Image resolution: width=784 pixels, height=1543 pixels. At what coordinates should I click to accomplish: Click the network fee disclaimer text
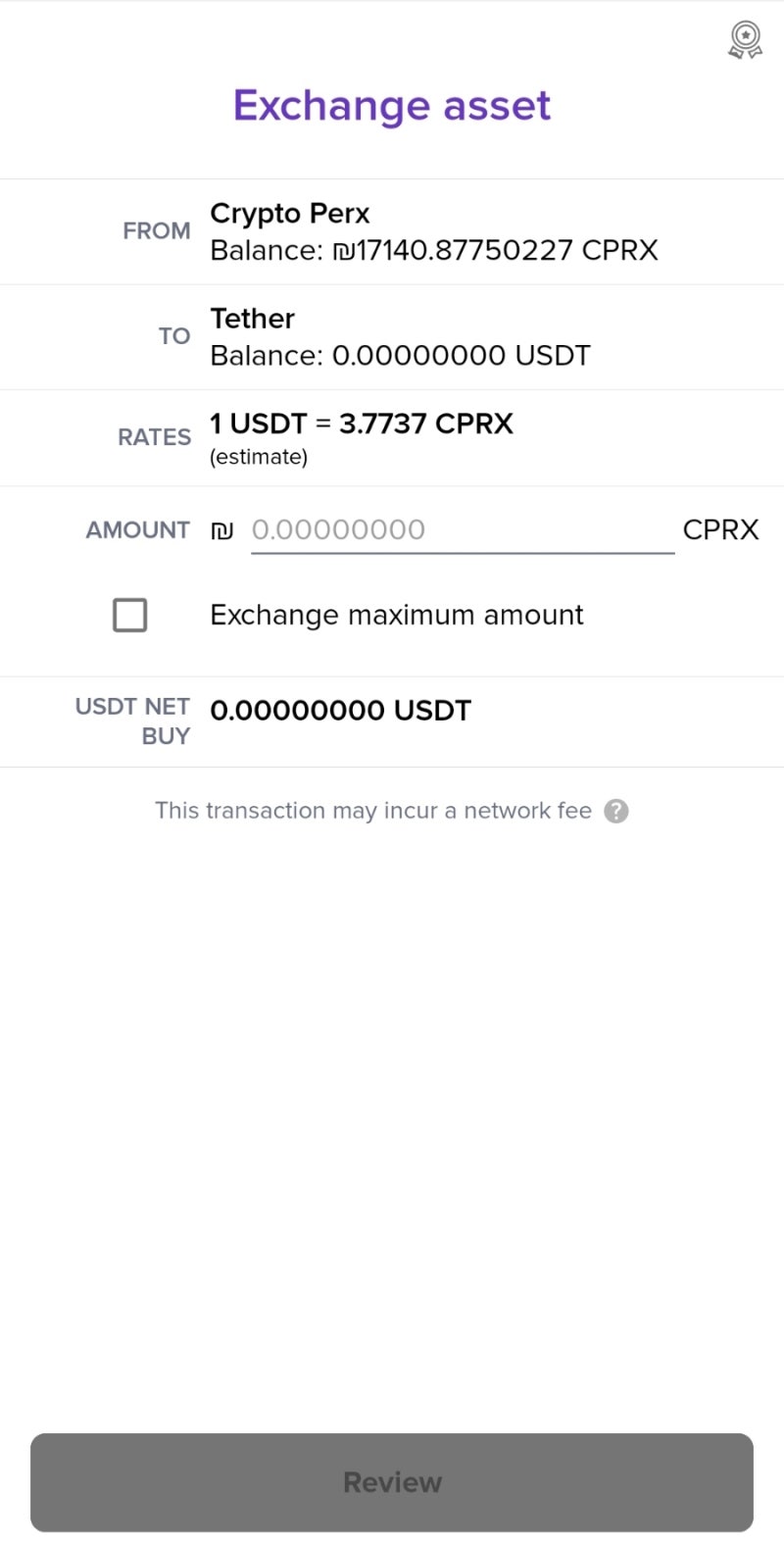tap(372, 810)
